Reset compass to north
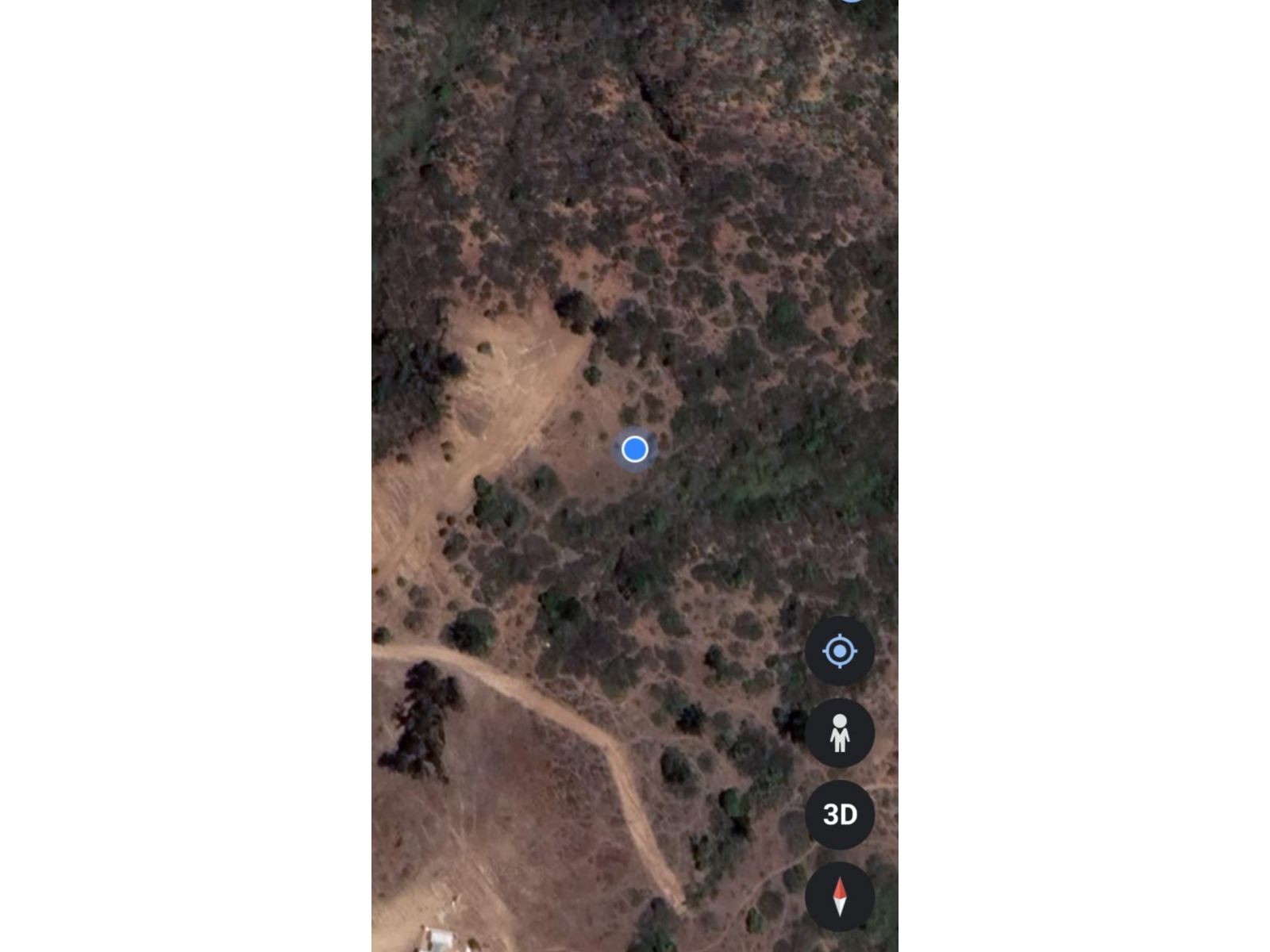The width and height of the screenshot is (1270, 952). 839,896
